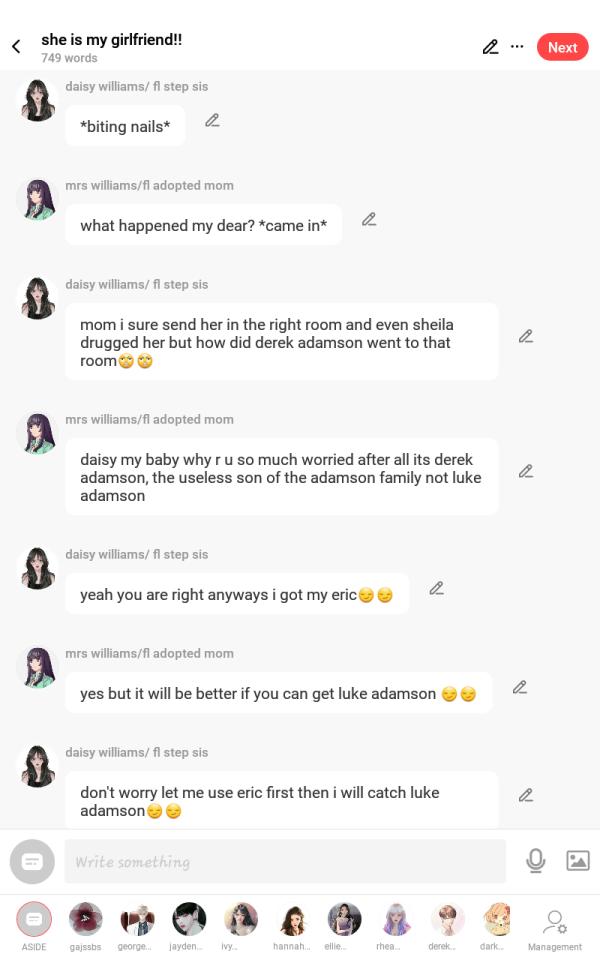Edit the message about sheila drugging her

tap(526, 337)
